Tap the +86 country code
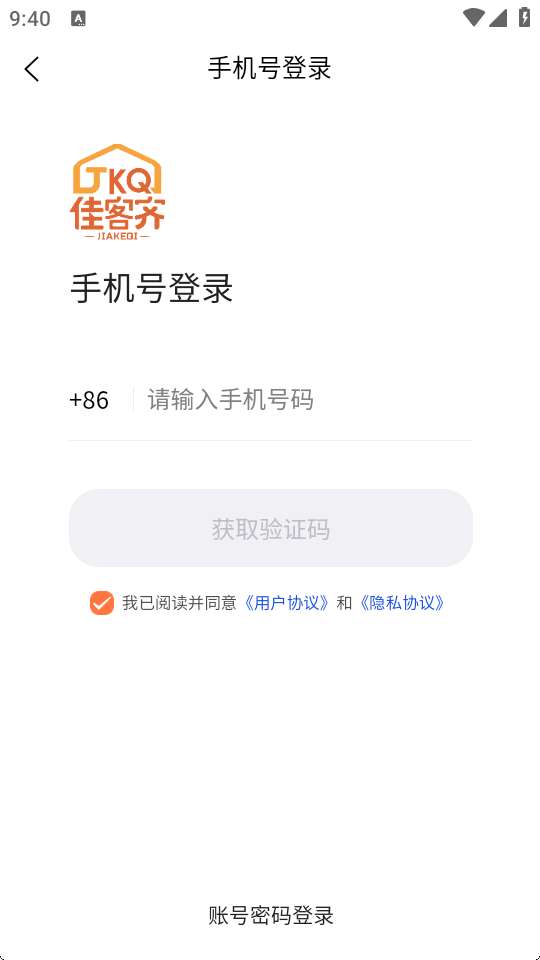Image resolution: width=540 pixels, height=960 pixels. pos(89,400)
